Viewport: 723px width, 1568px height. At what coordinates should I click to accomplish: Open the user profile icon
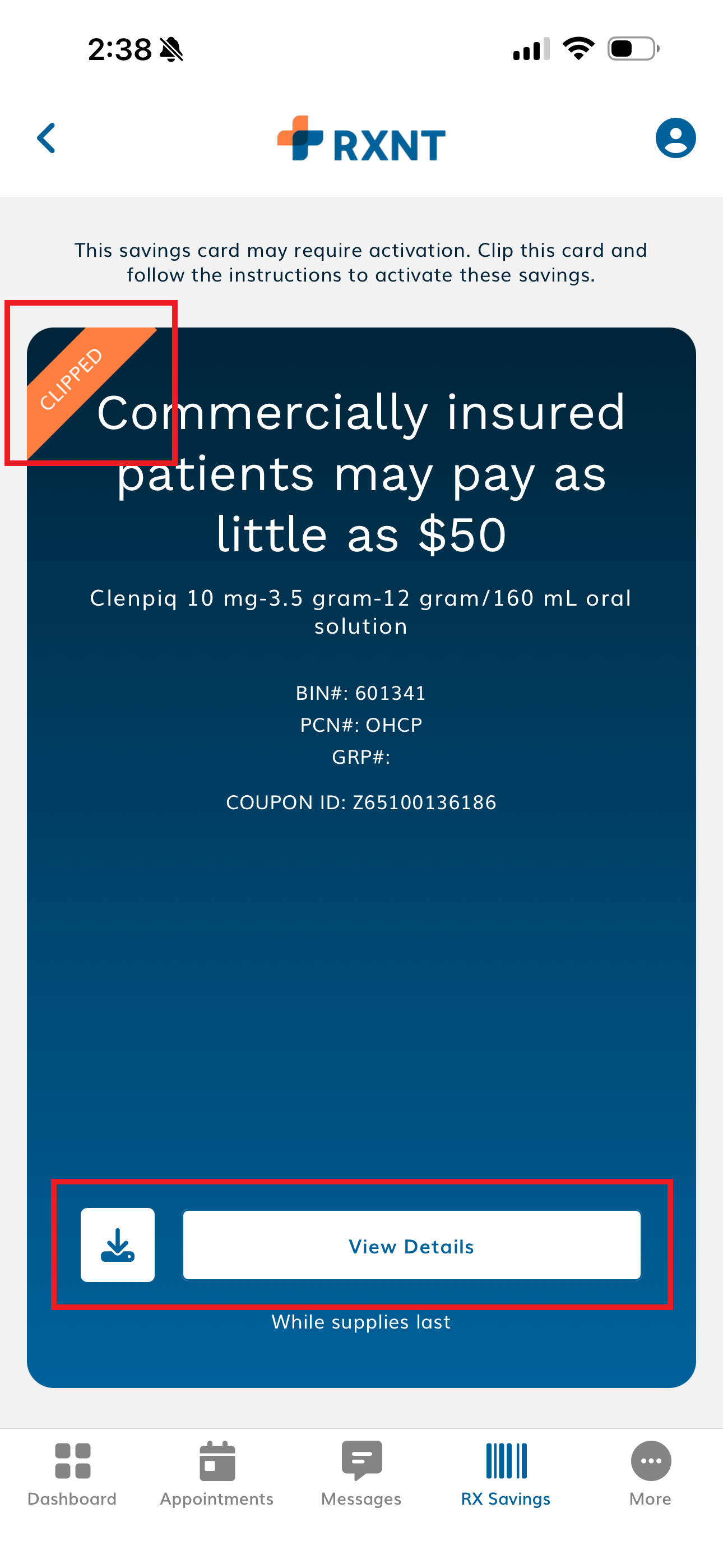click(675, 138)
